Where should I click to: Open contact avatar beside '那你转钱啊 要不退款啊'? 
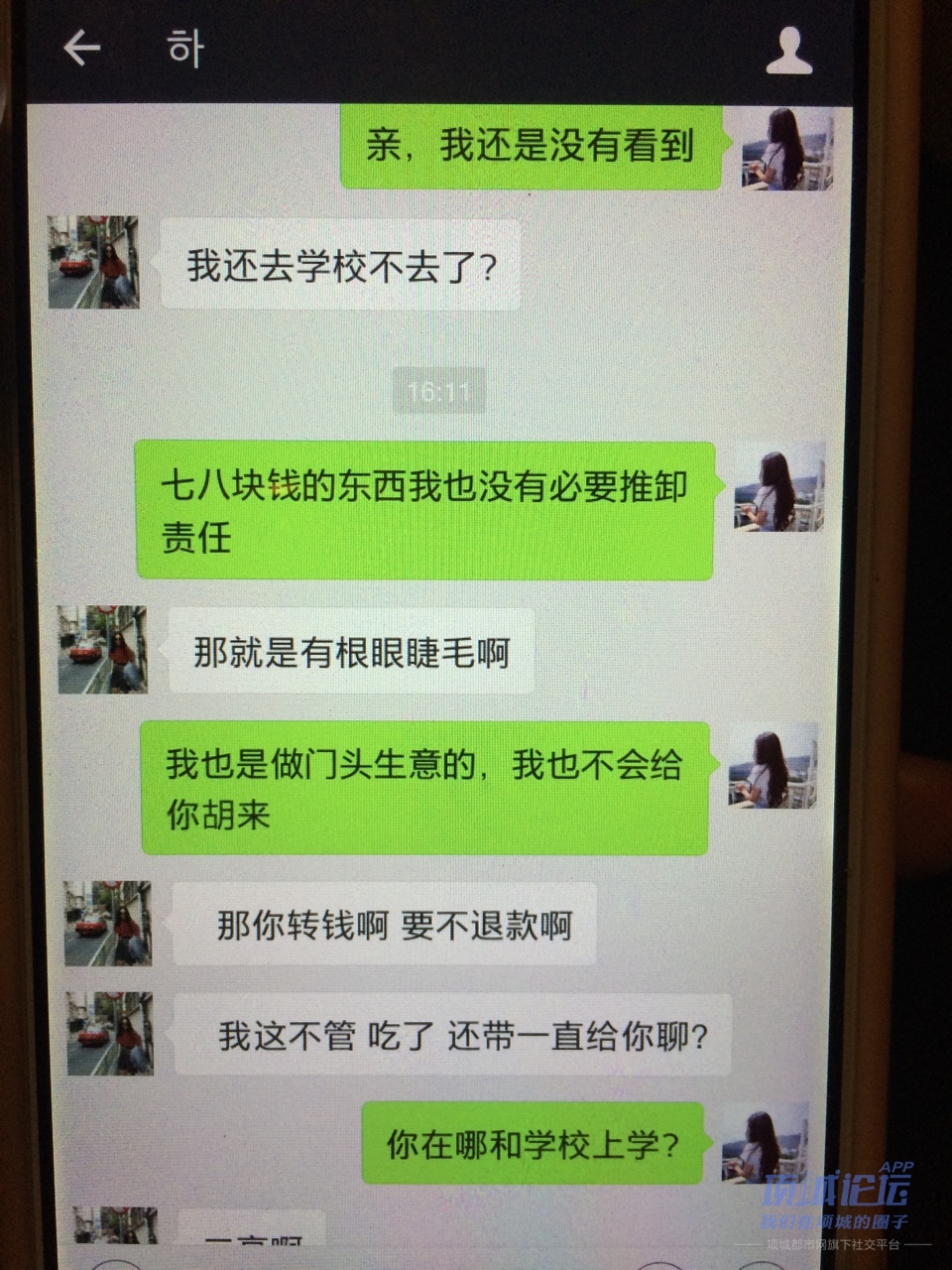click(108, 923)
